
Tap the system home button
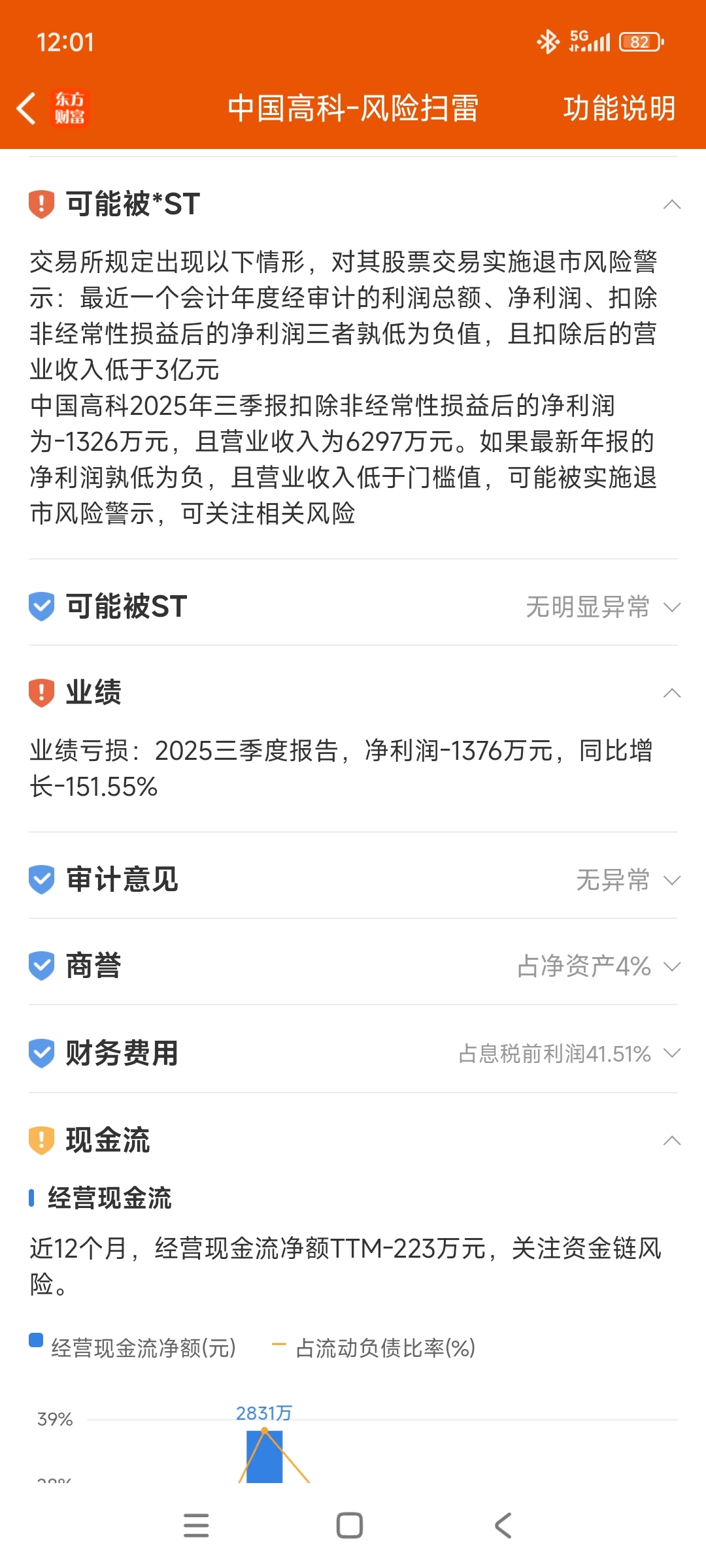point(350,1526)
